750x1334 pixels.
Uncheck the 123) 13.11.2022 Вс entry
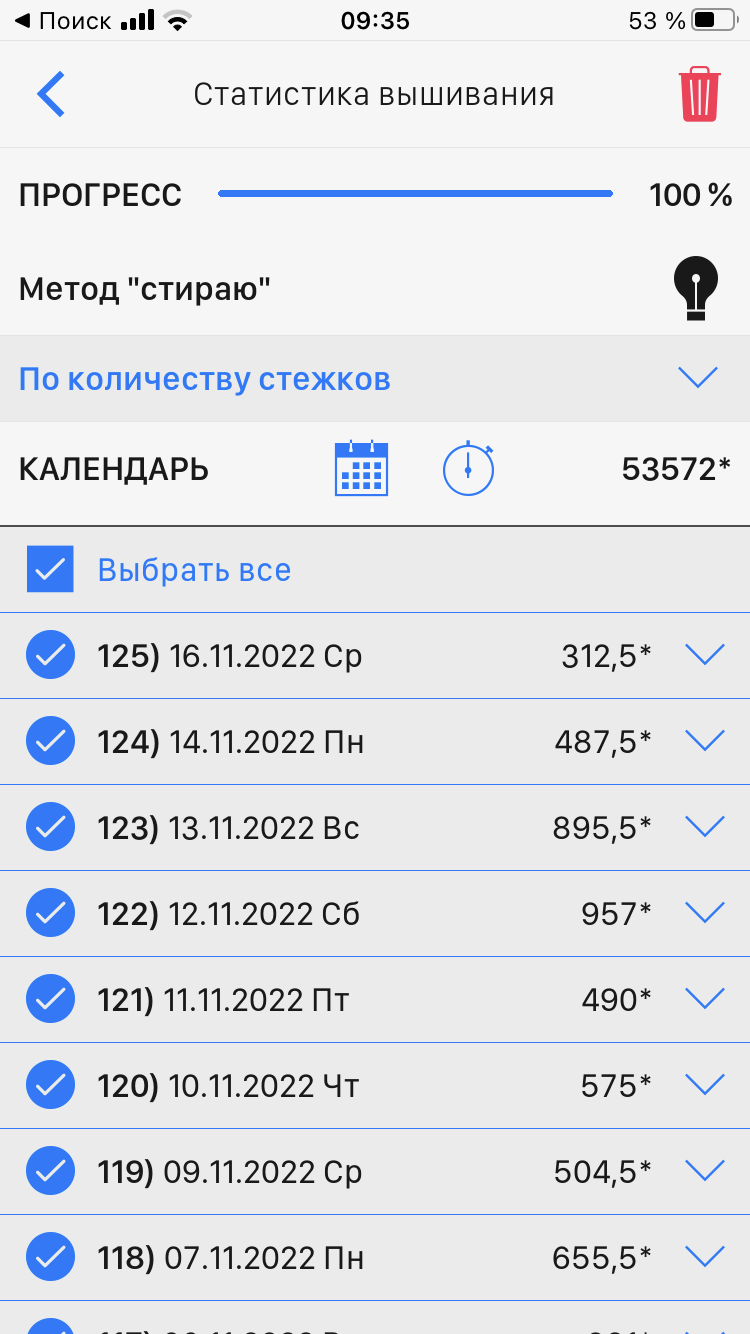coord(50,827)
